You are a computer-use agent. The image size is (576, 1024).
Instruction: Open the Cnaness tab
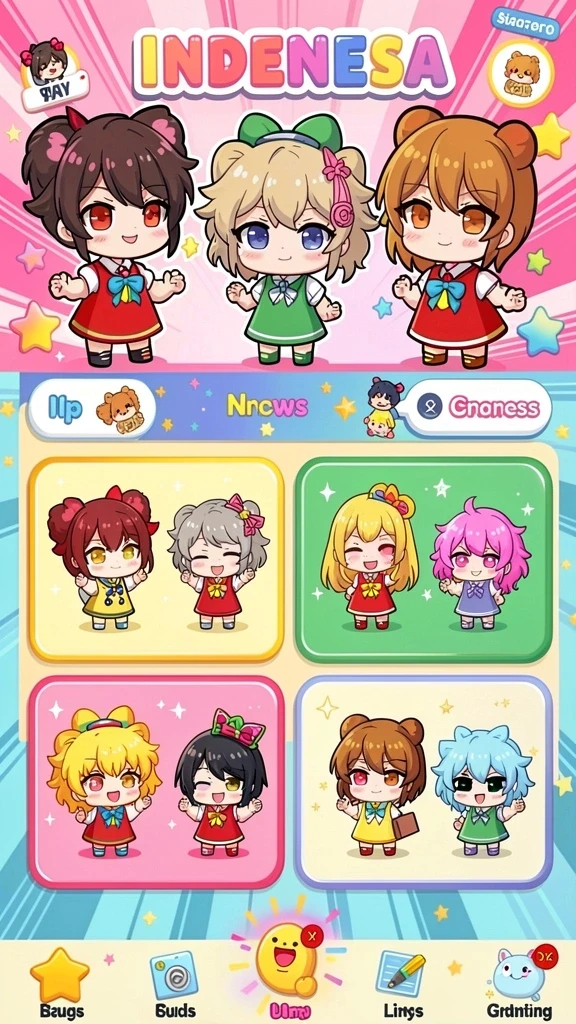(478, 409)
